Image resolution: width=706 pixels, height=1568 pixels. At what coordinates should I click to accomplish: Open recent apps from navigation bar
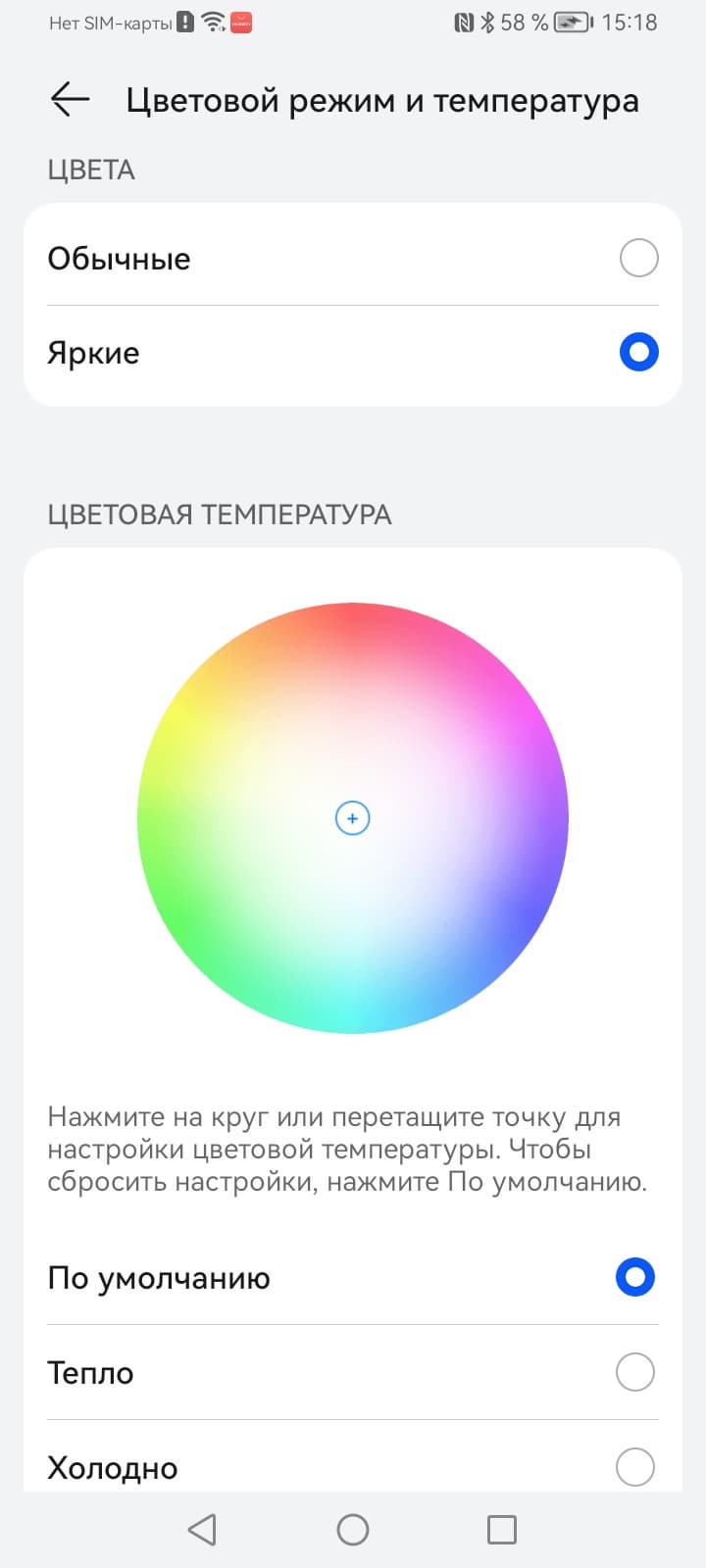click(502, 1530)
